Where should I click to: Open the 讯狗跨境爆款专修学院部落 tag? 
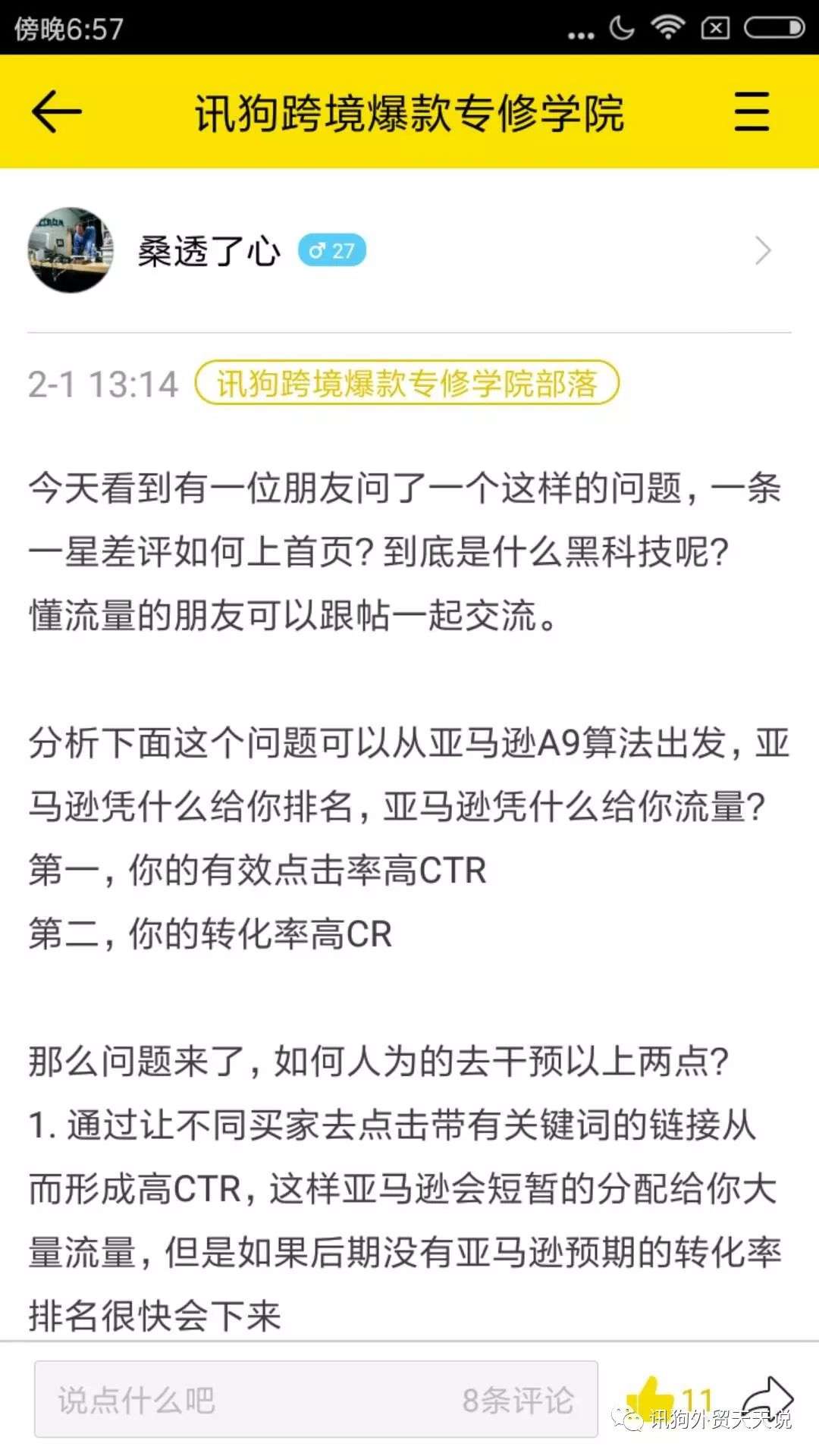coord(407,383)
